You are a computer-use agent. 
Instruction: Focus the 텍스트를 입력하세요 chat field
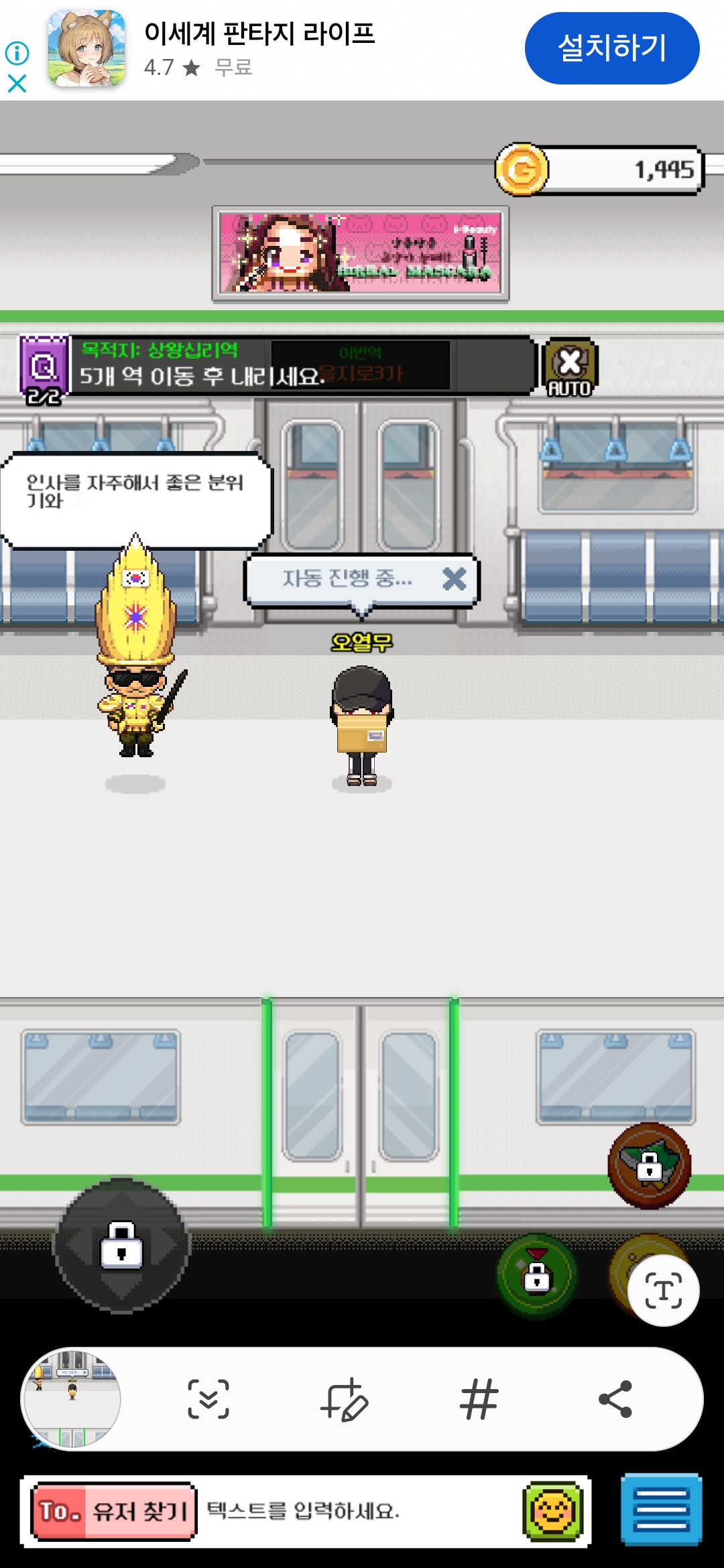click(355, 1511)
